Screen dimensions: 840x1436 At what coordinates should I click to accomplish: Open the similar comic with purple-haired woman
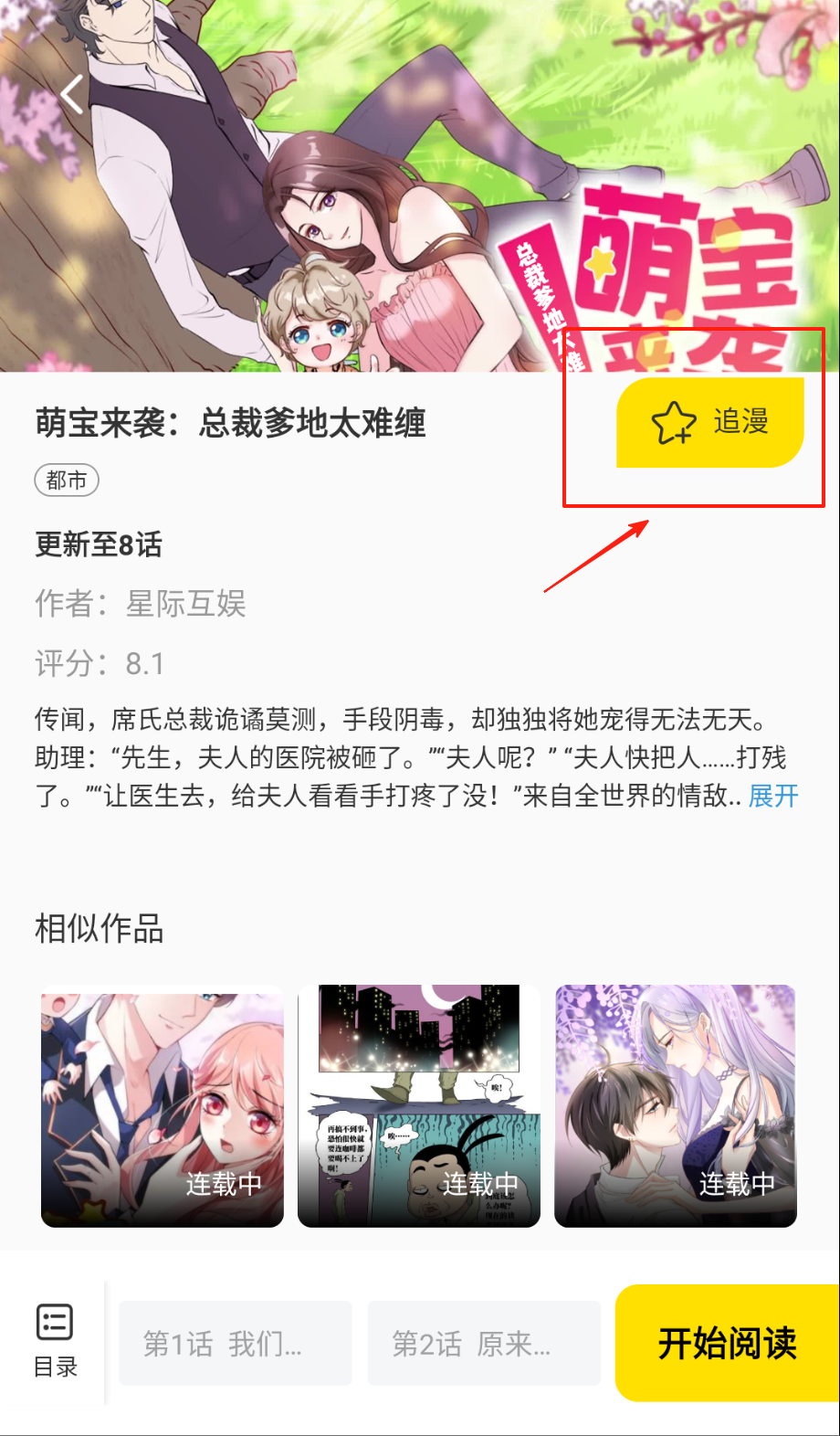[676, 1106]
